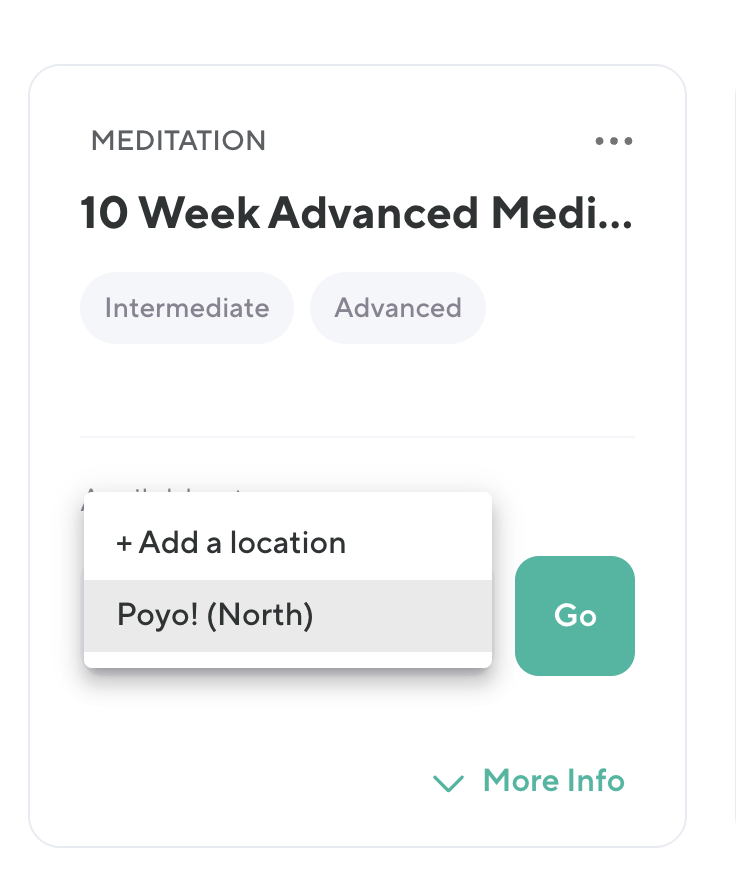This screenshot has height=882, width=736.
Task: Choose Add a location option
Action: pos(231,543)
